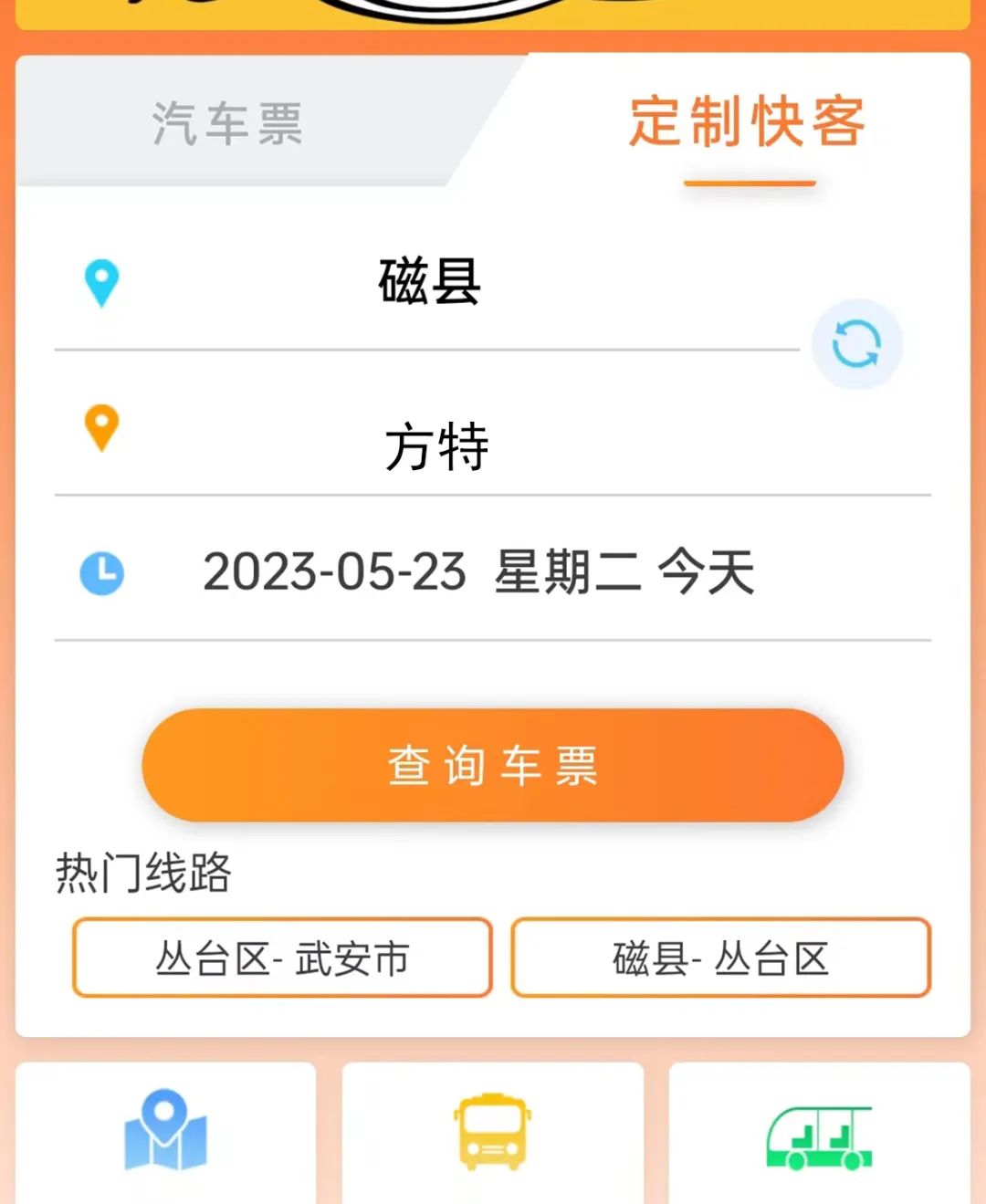This screenshot has width=986, height=1204.
Task: Change the departure location 磁县
Action: point(429,282)
